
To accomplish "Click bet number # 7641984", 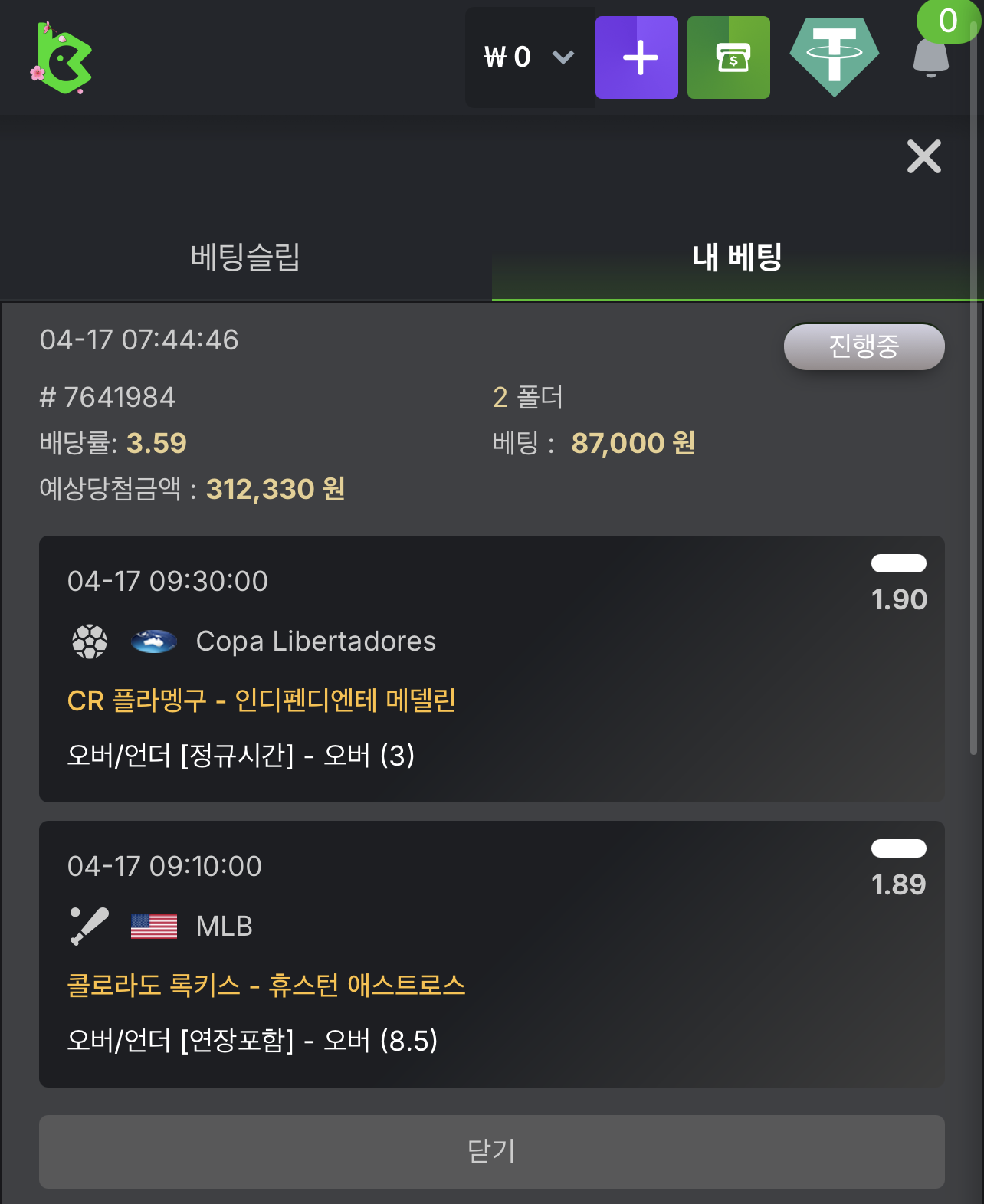I will pyautogui.click(x=109, y=397).
